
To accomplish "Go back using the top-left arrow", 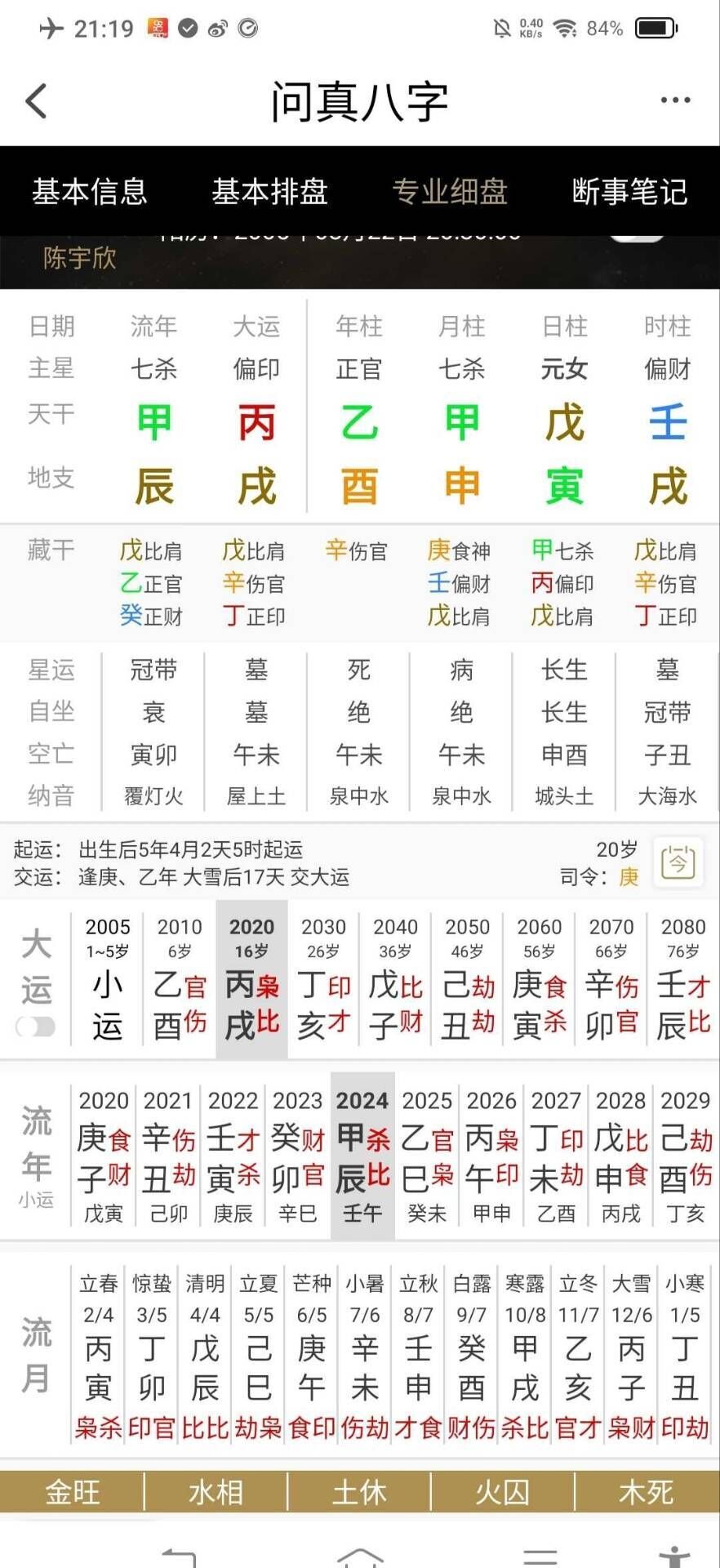I will [x=37, y=100].
